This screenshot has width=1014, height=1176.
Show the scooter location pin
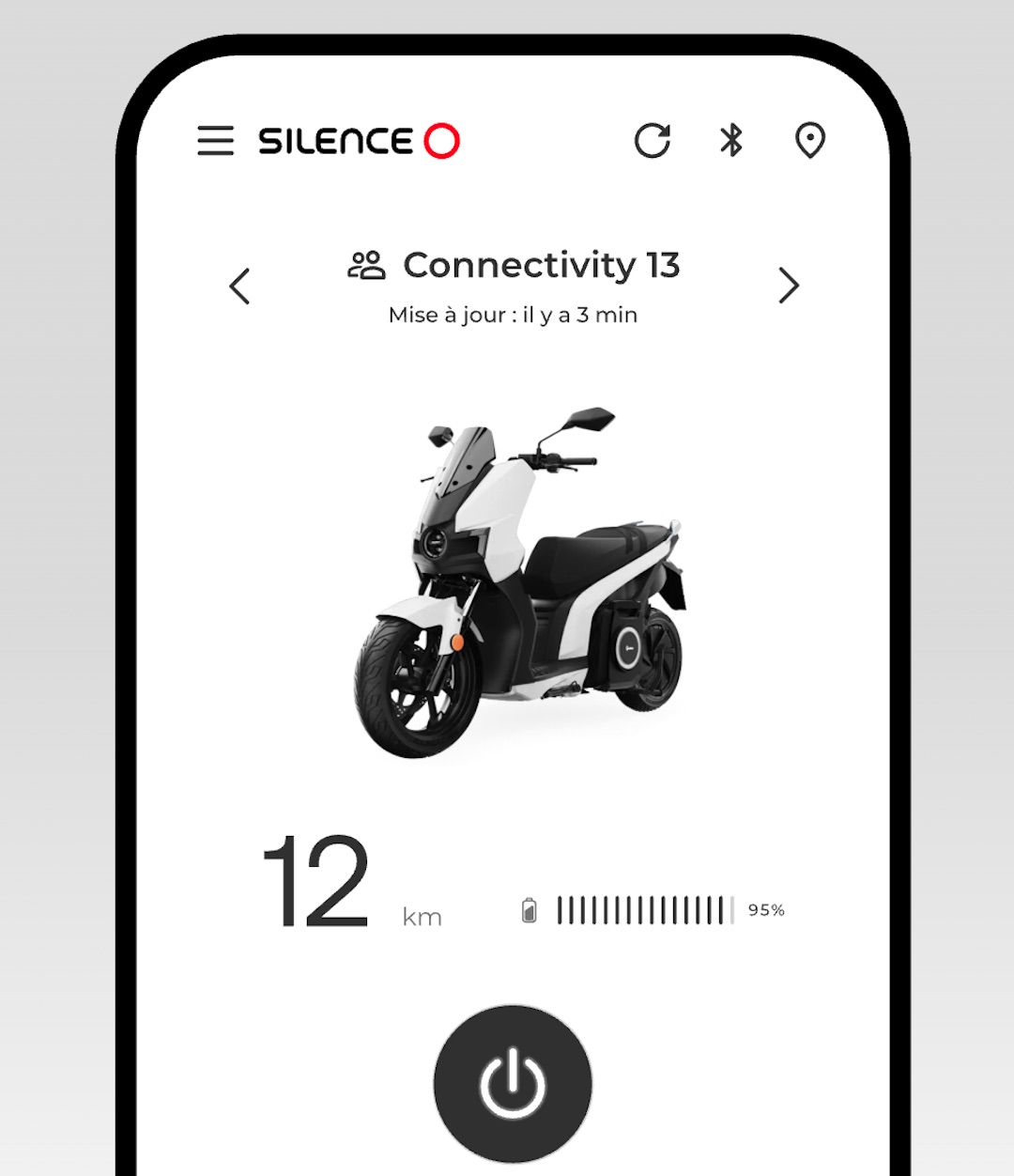809,141
